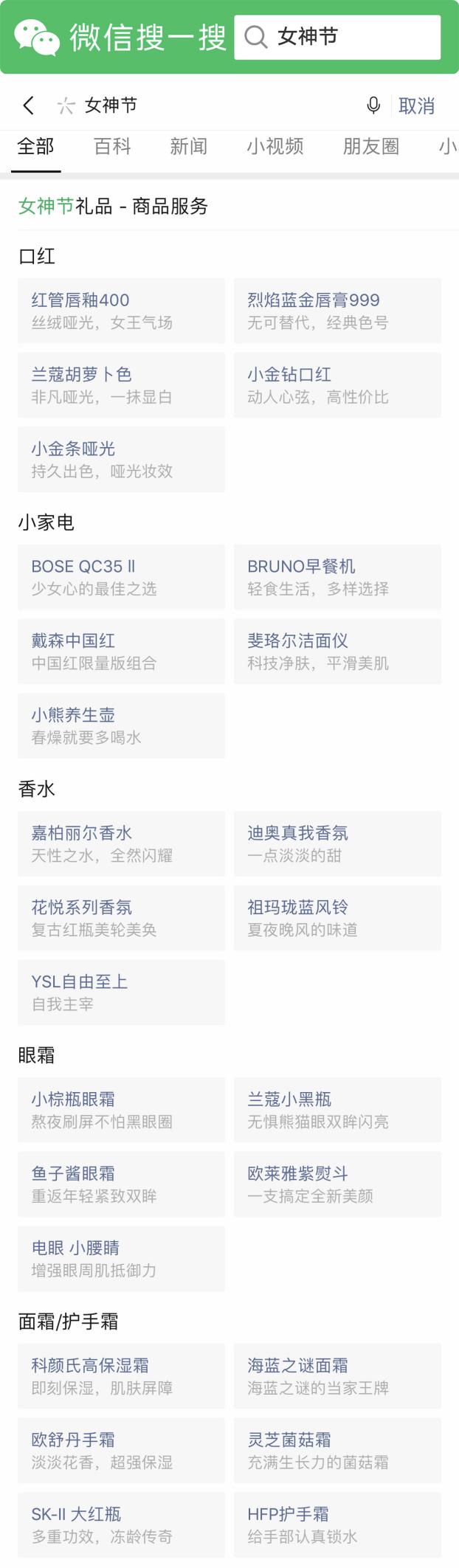Image resolution: width=459 pixels, height=1568 pixels.
Task: Select the SK-II 大红瓶 card
Action: click(x=121, y=1524)
